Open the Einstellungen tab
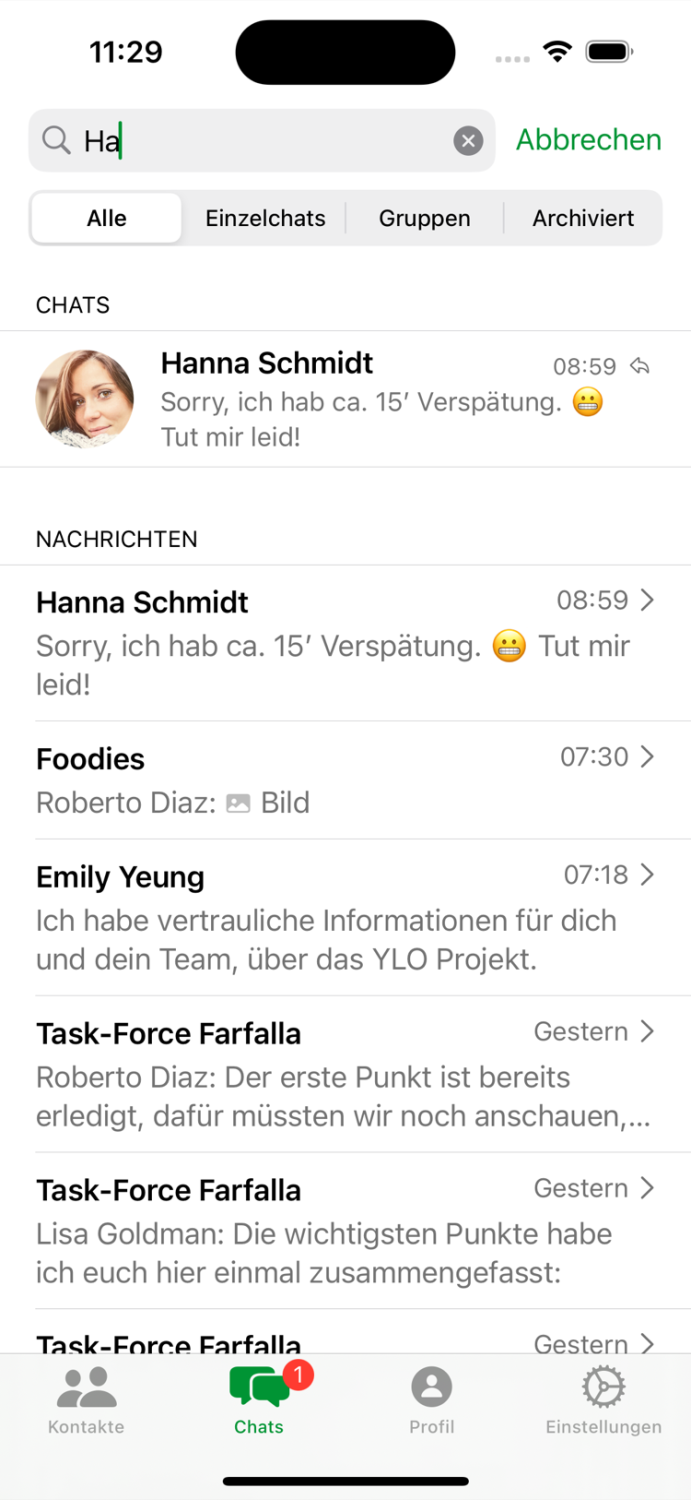 coord(604,1400)
